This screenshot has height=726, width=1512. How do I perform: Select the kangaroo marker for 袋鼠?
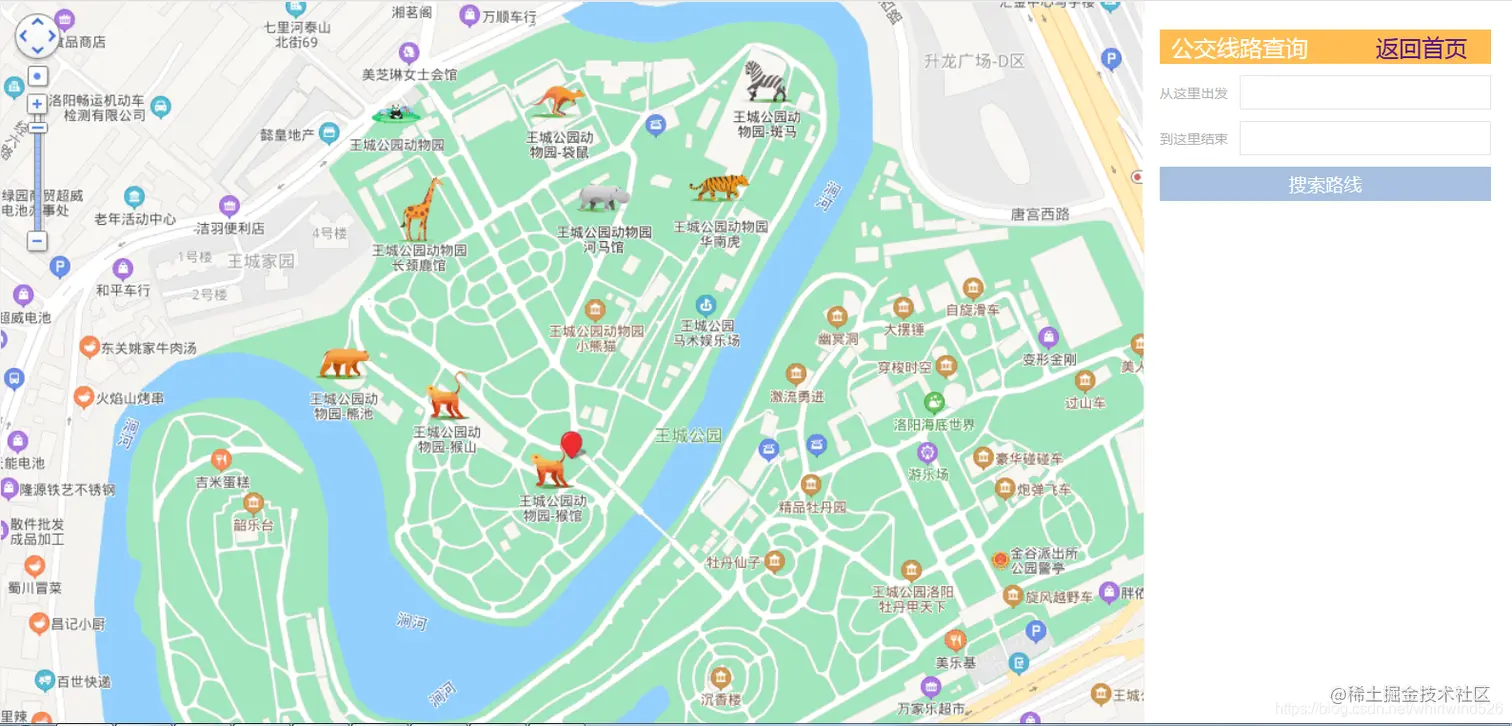pos(558,102)
